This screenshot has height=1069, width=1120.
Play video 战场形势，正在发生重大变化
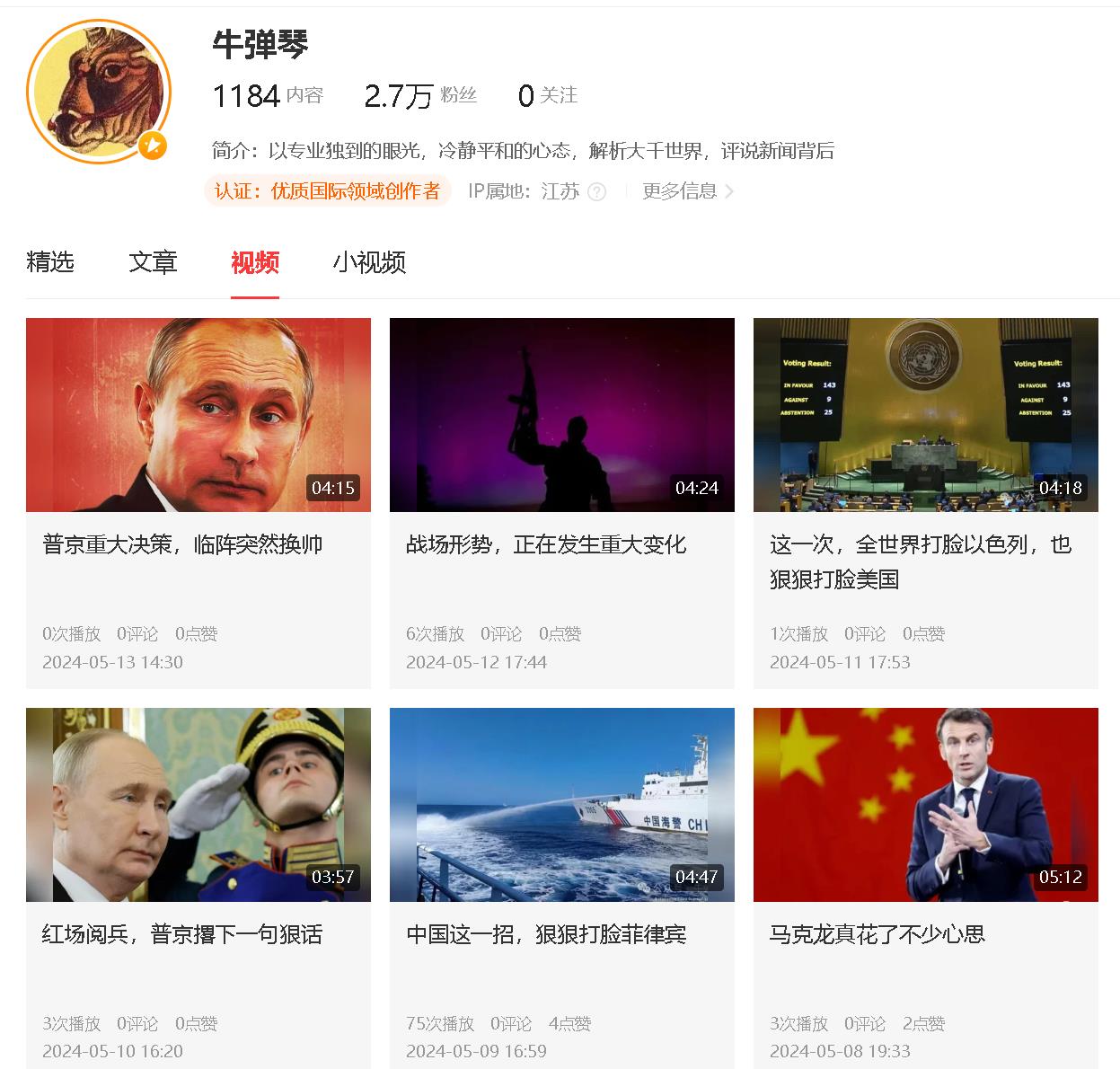[561, 415]
